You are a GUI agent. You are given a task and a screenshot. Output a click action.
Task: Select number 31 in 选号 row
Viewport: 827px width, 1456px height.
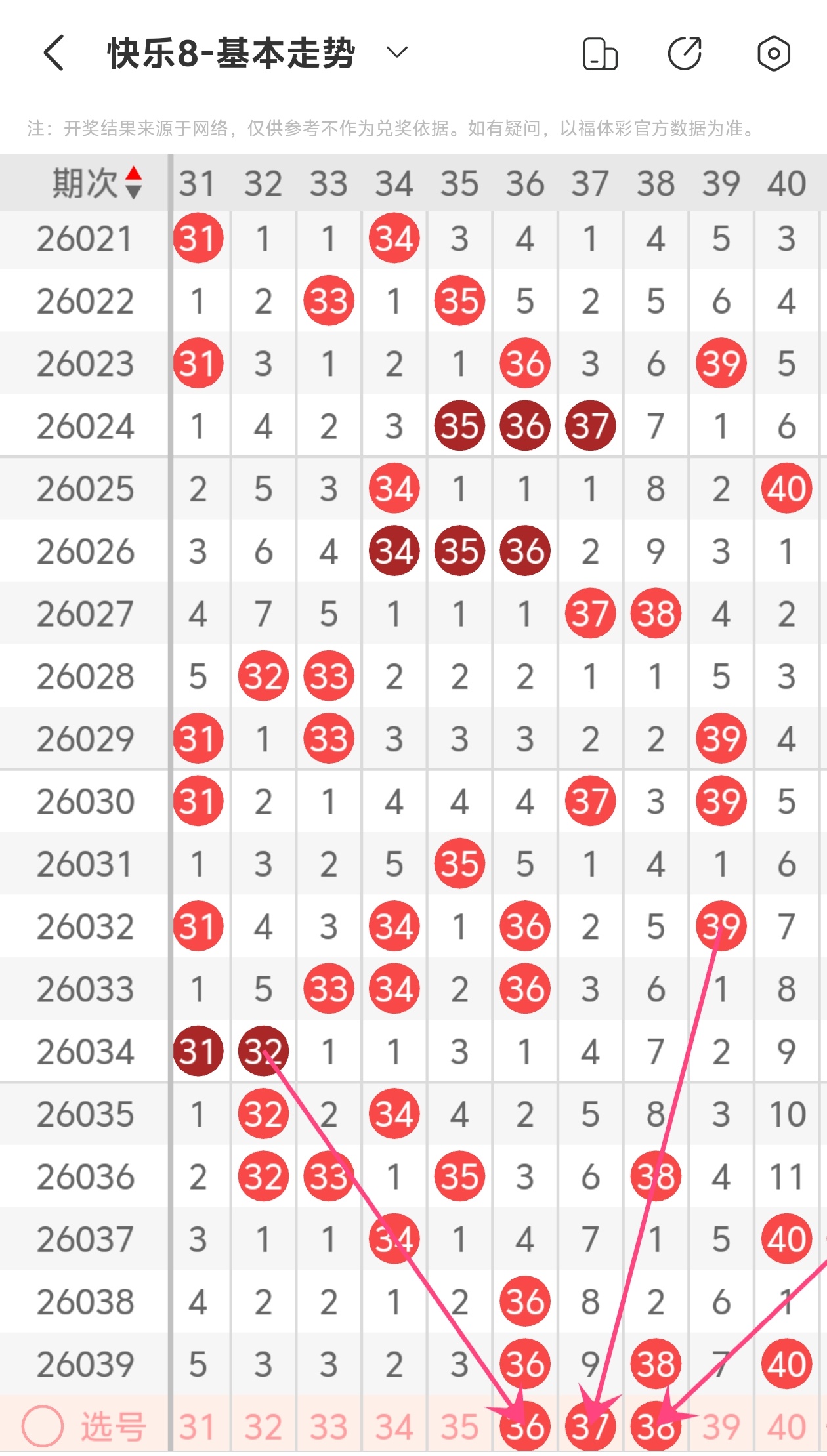(198, 1427)
